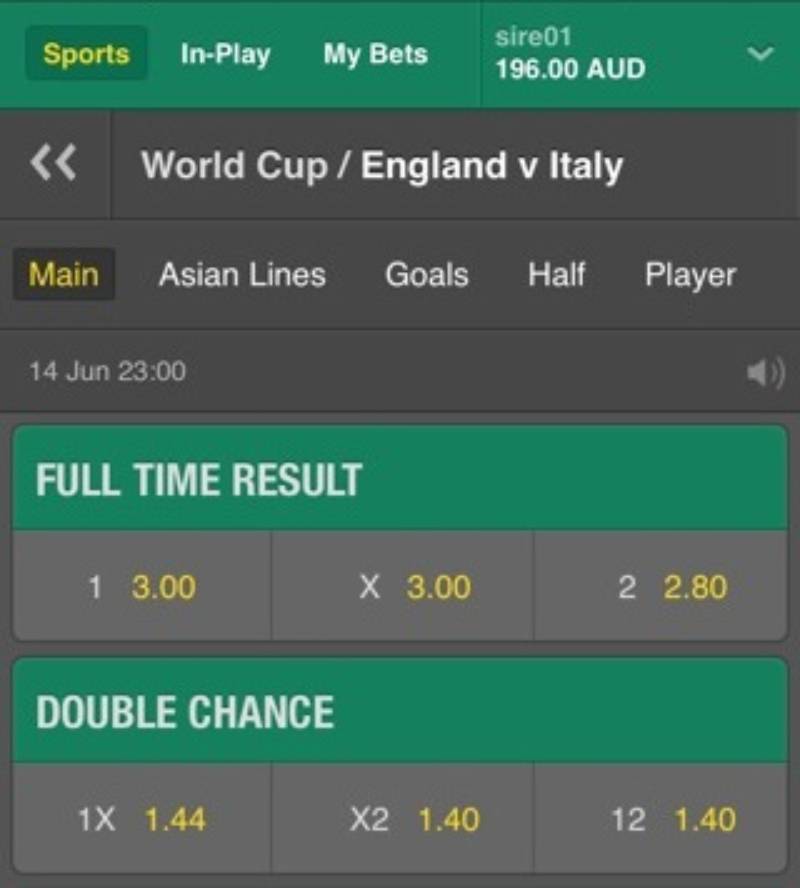800x888 pixels.
Task: Bet on England win at 3.00
Action: [142, 587]
